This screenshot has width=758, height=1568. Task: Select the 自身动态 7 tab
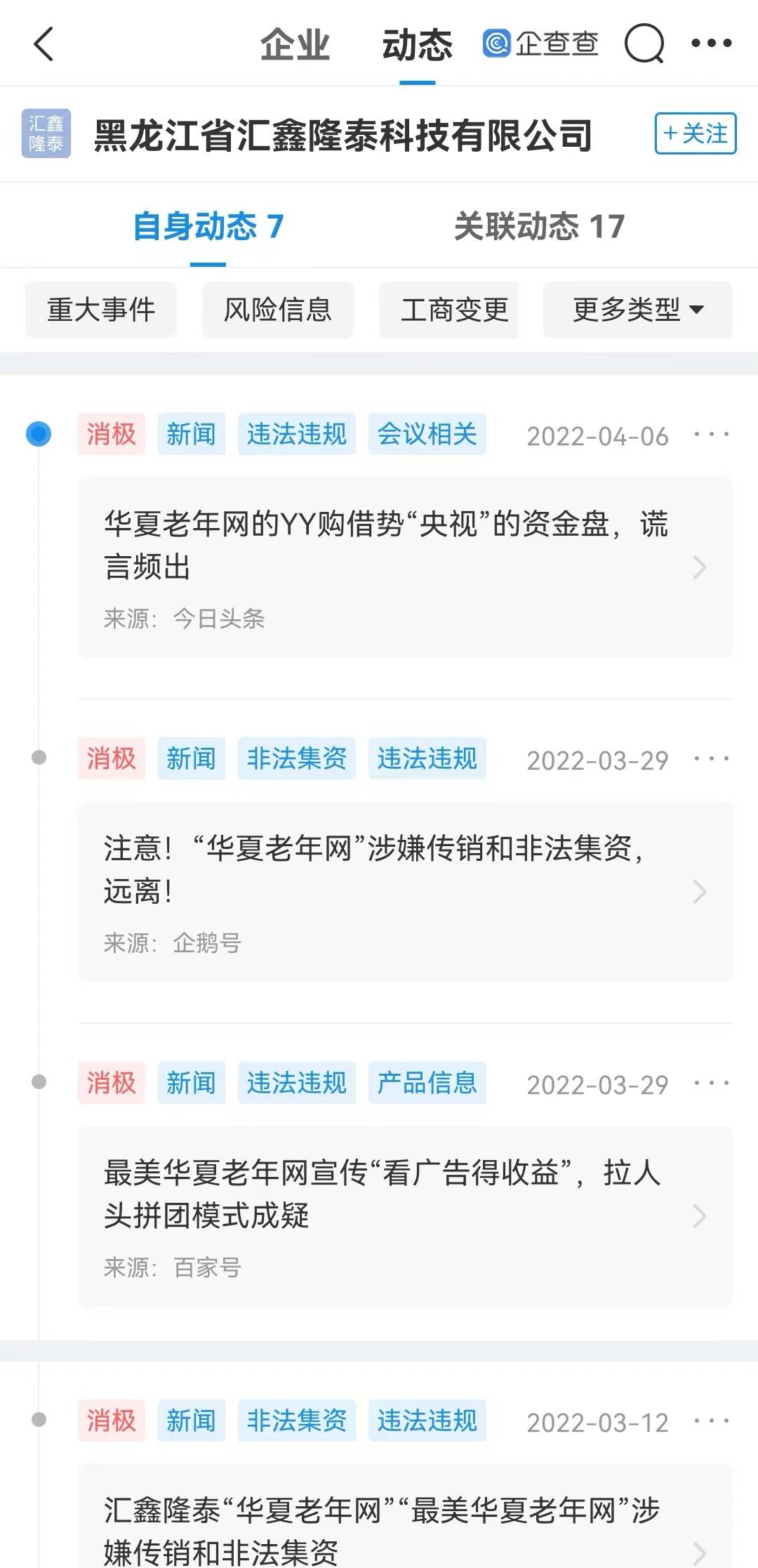click(x=208, y=226)
